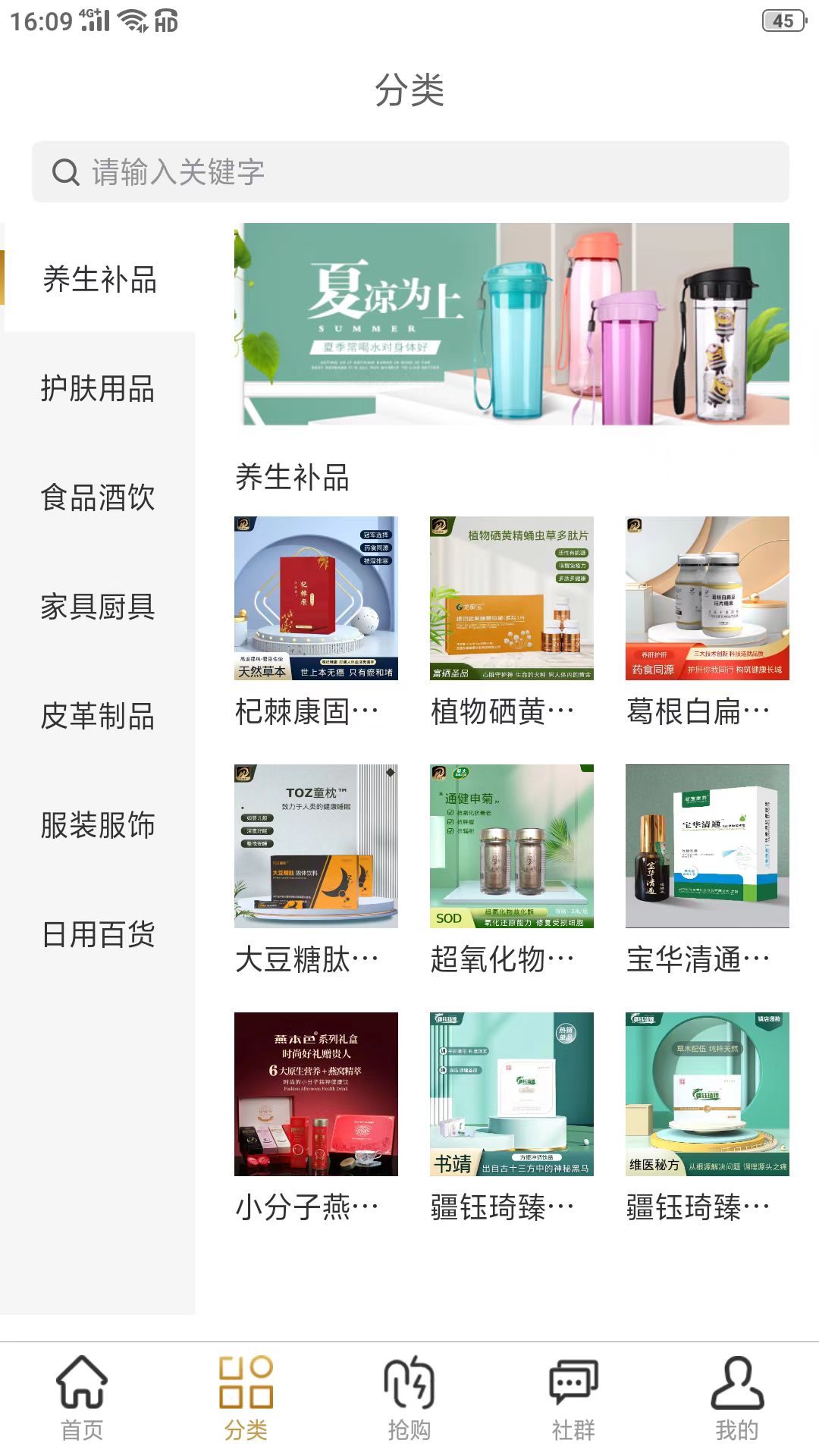This screenshot has height=1456, width=819.
Task: View the 宝华清通 product
Action: click(707, 846)
